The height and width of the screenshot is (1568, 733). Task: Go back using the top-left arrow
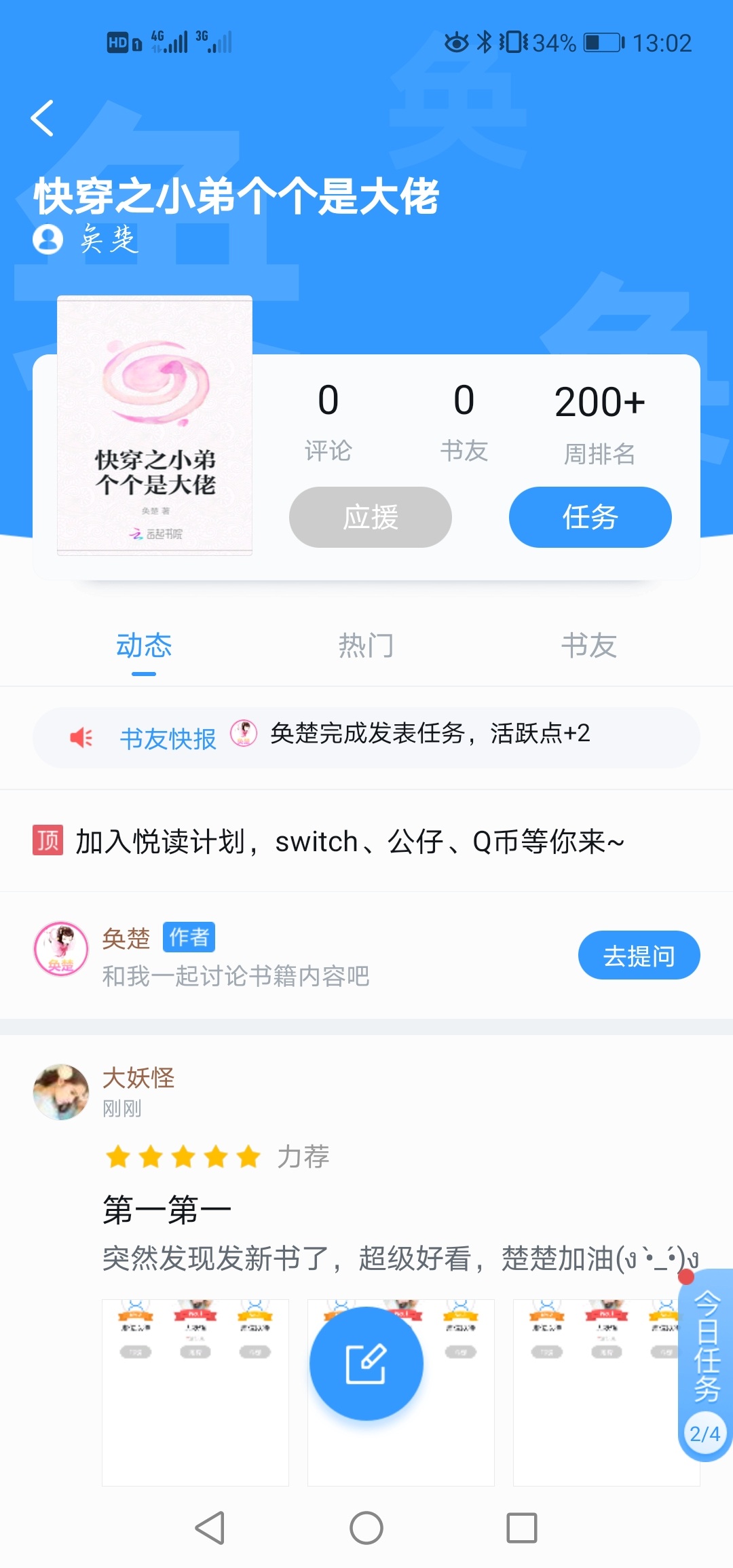pyautogui.click(x=42, y=118)
